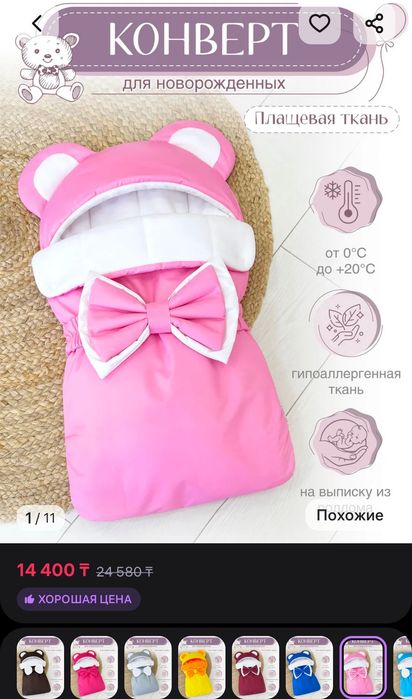
Task: Share this product listing
Action: click(x=375, y=23)
